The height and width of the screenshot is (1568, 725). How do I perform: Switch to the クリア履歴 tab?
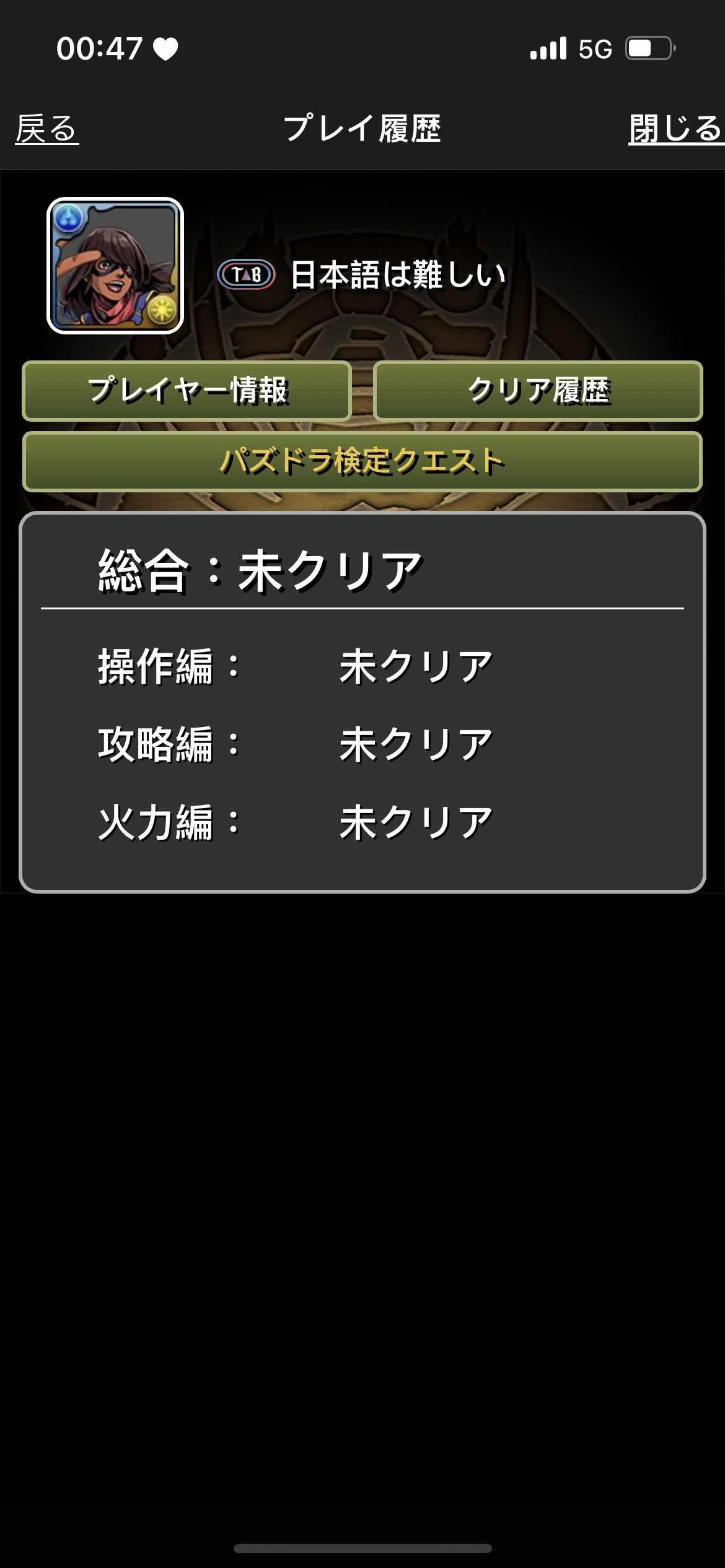(538, 391)
